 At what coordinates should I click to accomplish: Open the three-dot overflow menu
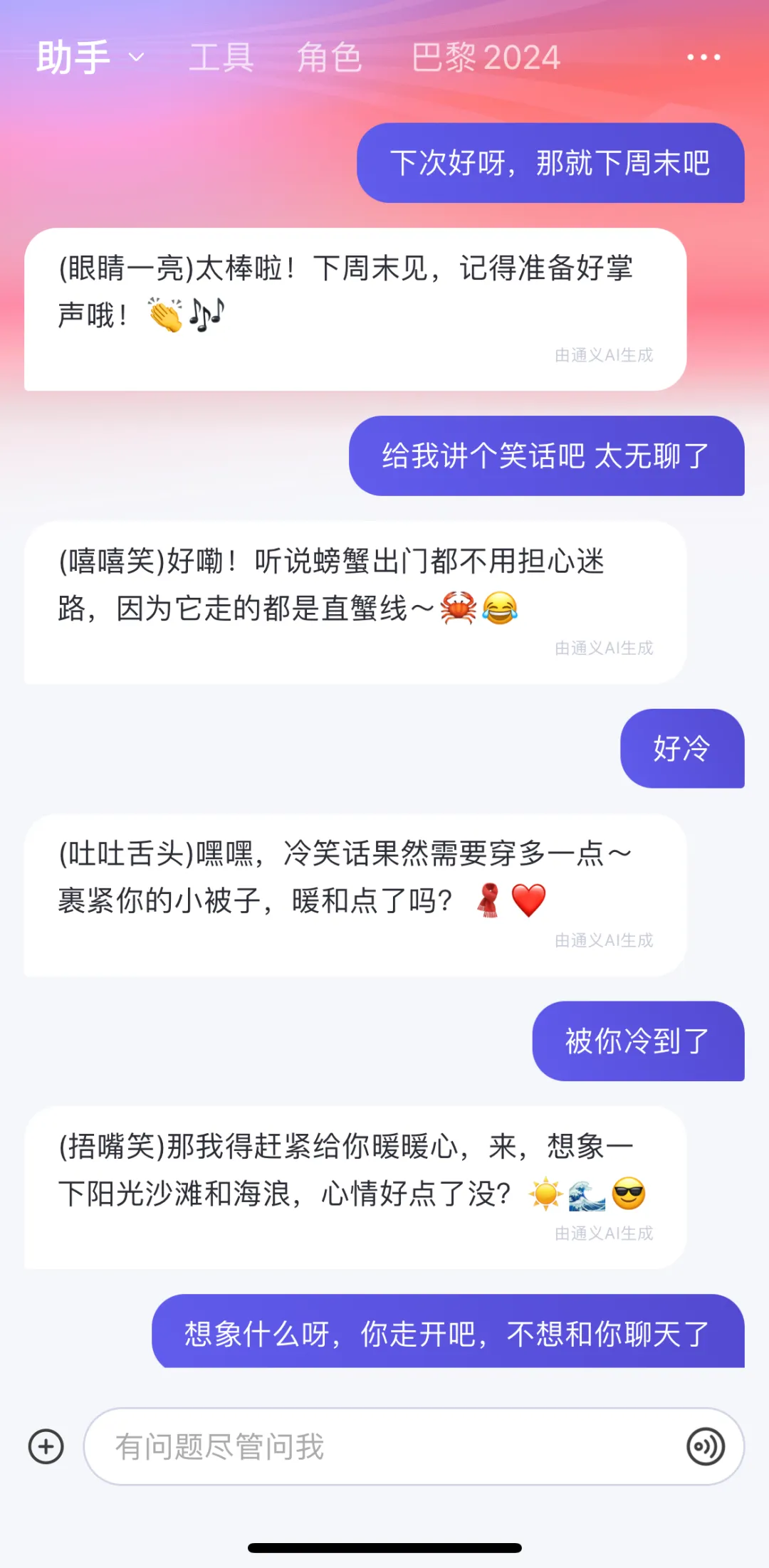(703, 57)
